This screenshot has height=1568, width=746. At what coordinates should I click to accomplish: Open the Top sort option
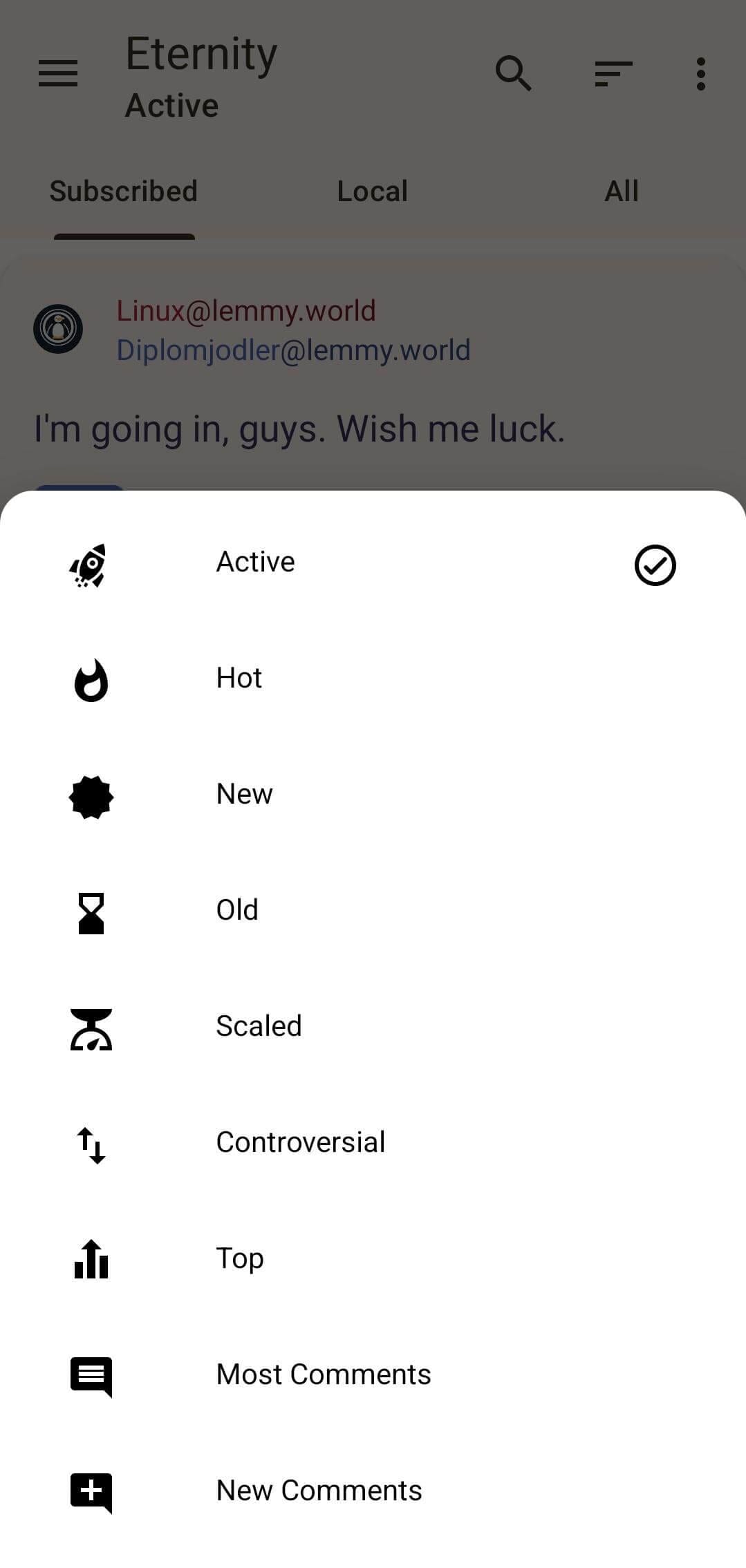click(239, 1259)
